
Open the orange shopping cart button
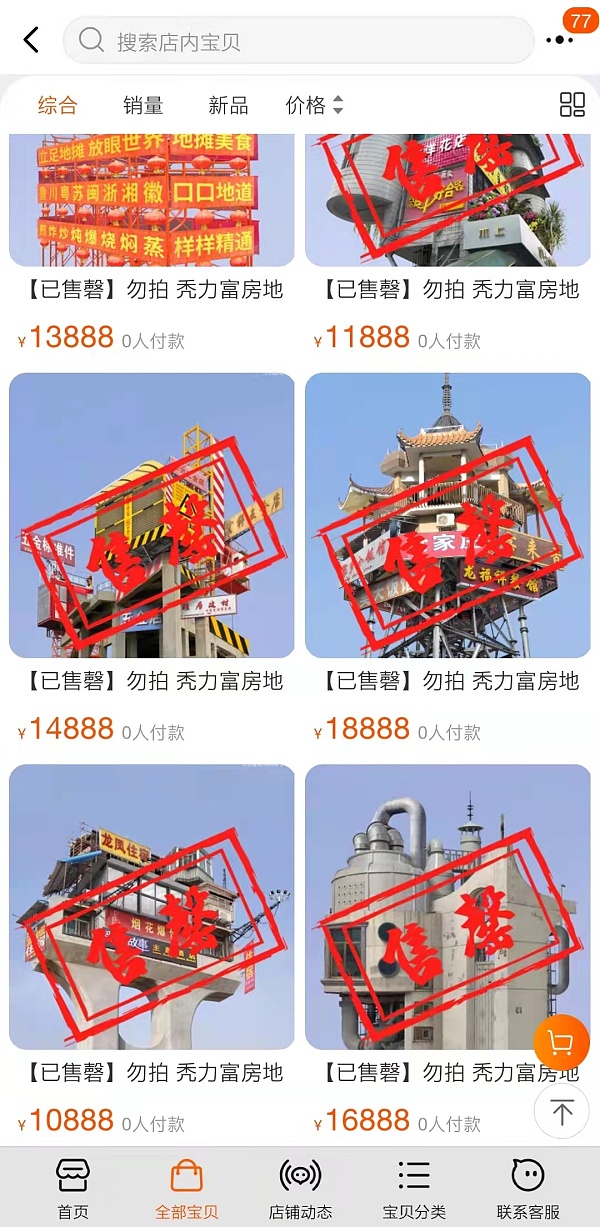561,1044
